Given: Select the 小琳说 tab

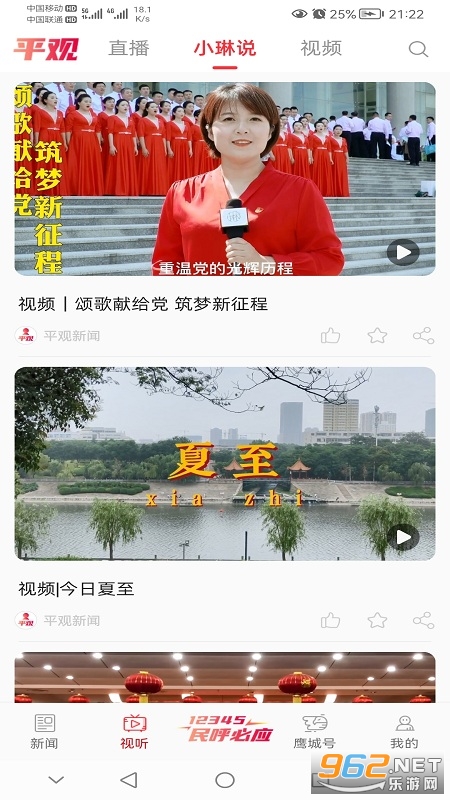Looking at the screenshot, I should [x=224, y=48].
